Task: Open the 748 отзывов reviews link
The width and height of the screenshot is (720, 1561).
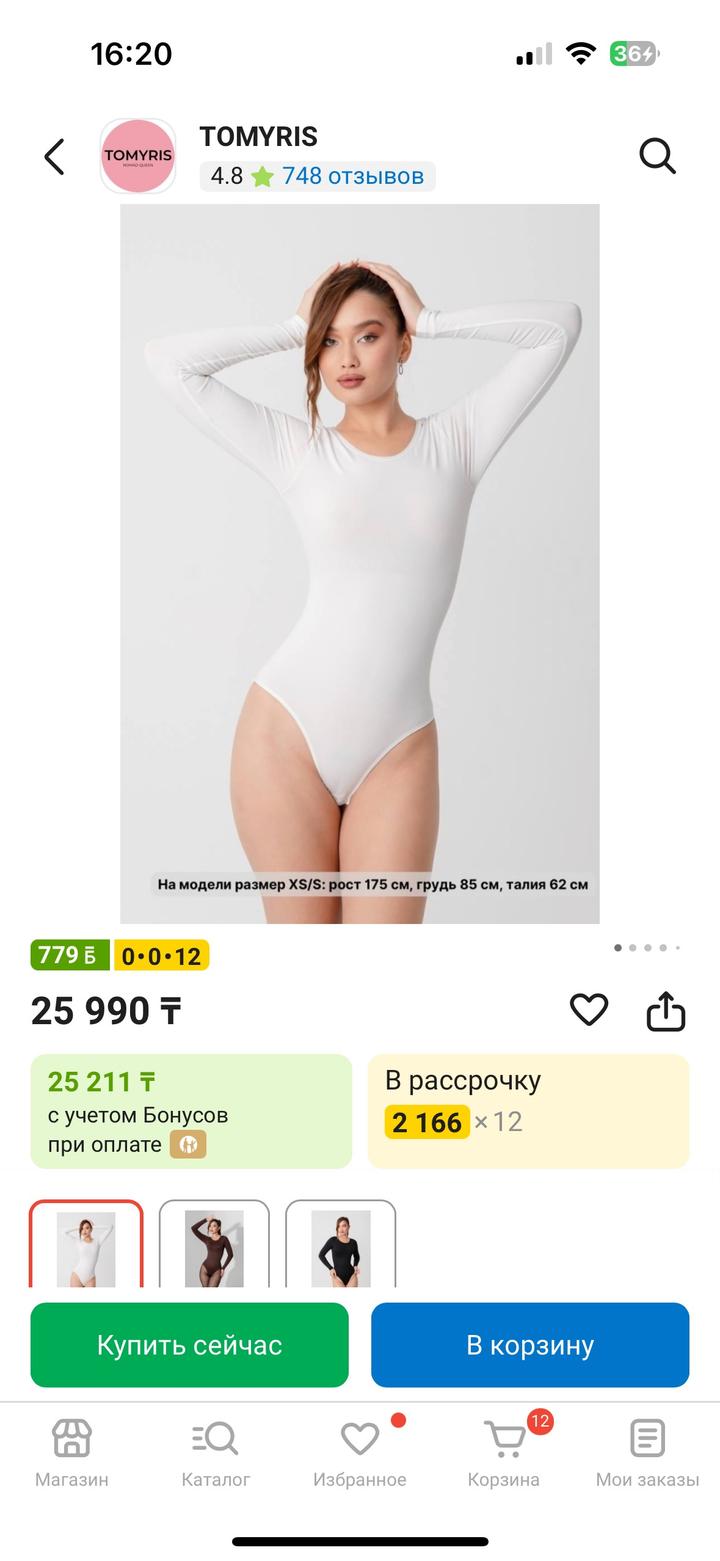Action: tap(352, 176)
